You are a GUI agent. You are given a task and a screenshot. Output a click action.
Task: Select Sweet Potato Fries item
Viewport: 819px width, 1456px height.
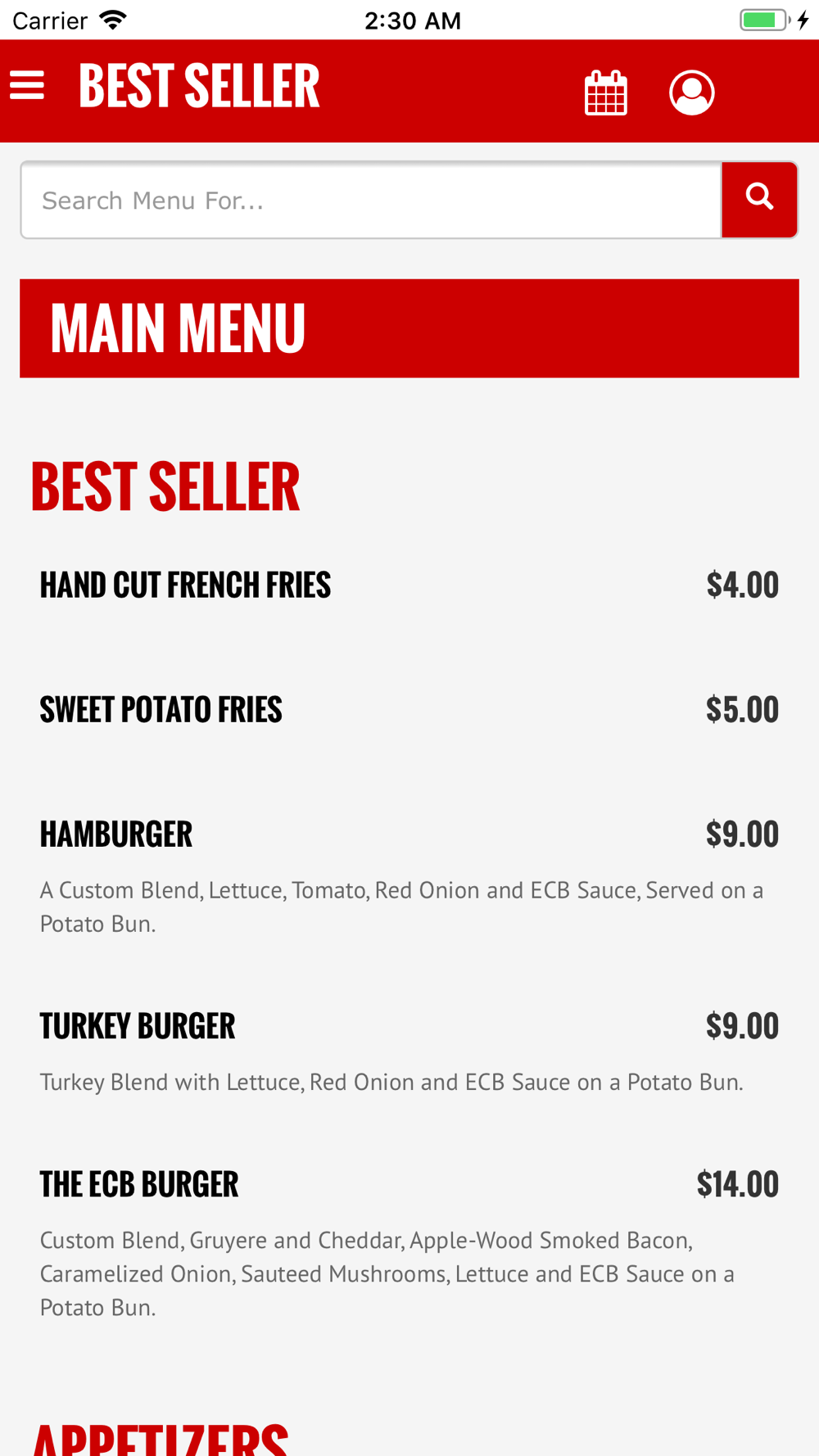(x=409, y=710)
